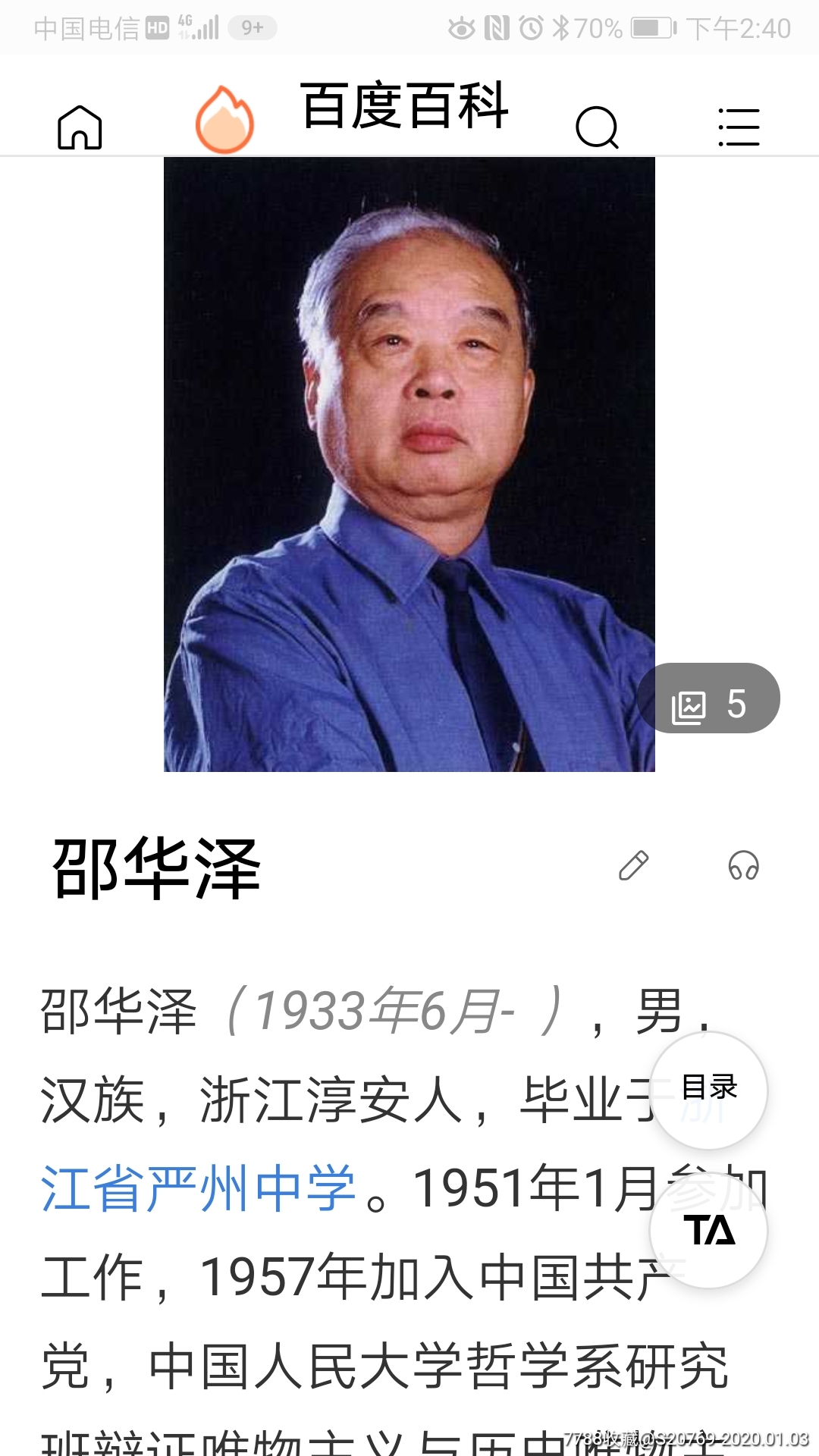Open search with the magnifier icon
Screen dimensions: 819x1456
click(x=598, y=127)
